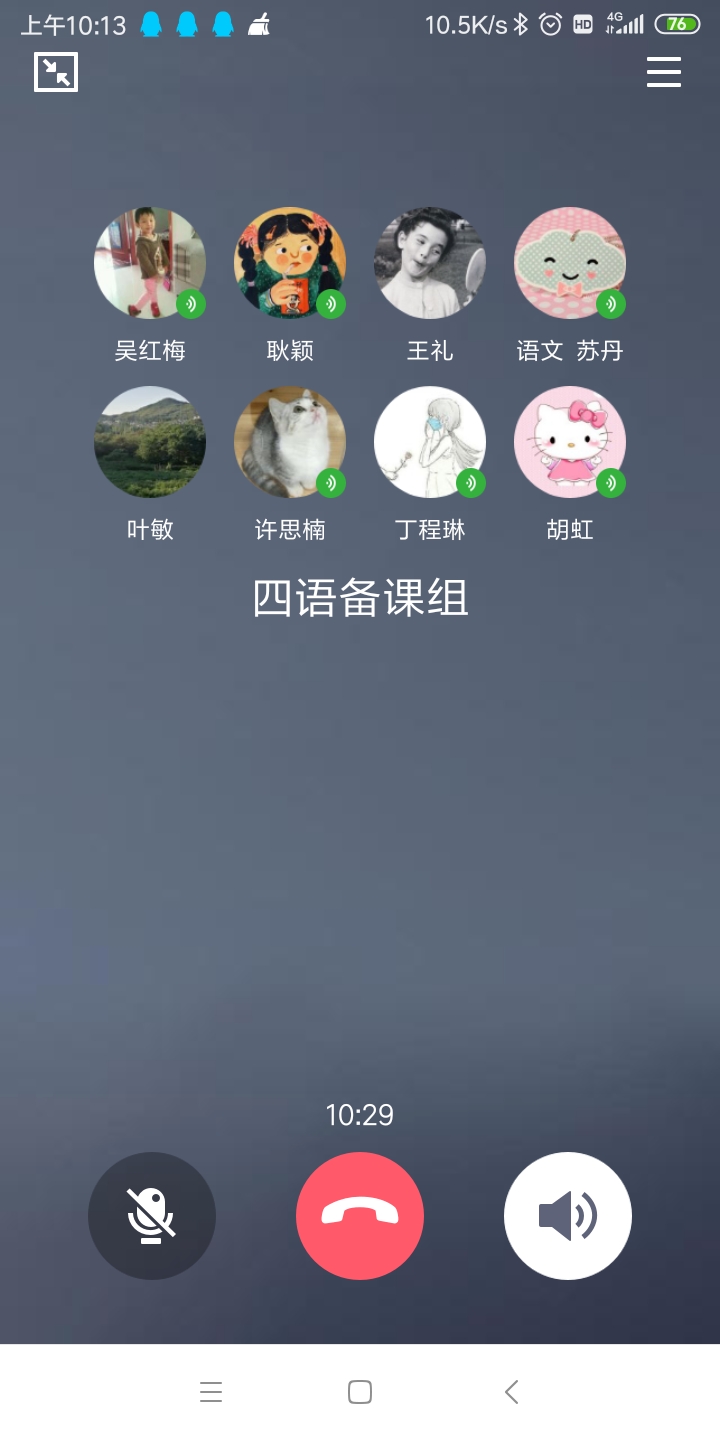Toggle the speakerphone
This screenshot has height=1440, width=720.
tap(568, 1215)
